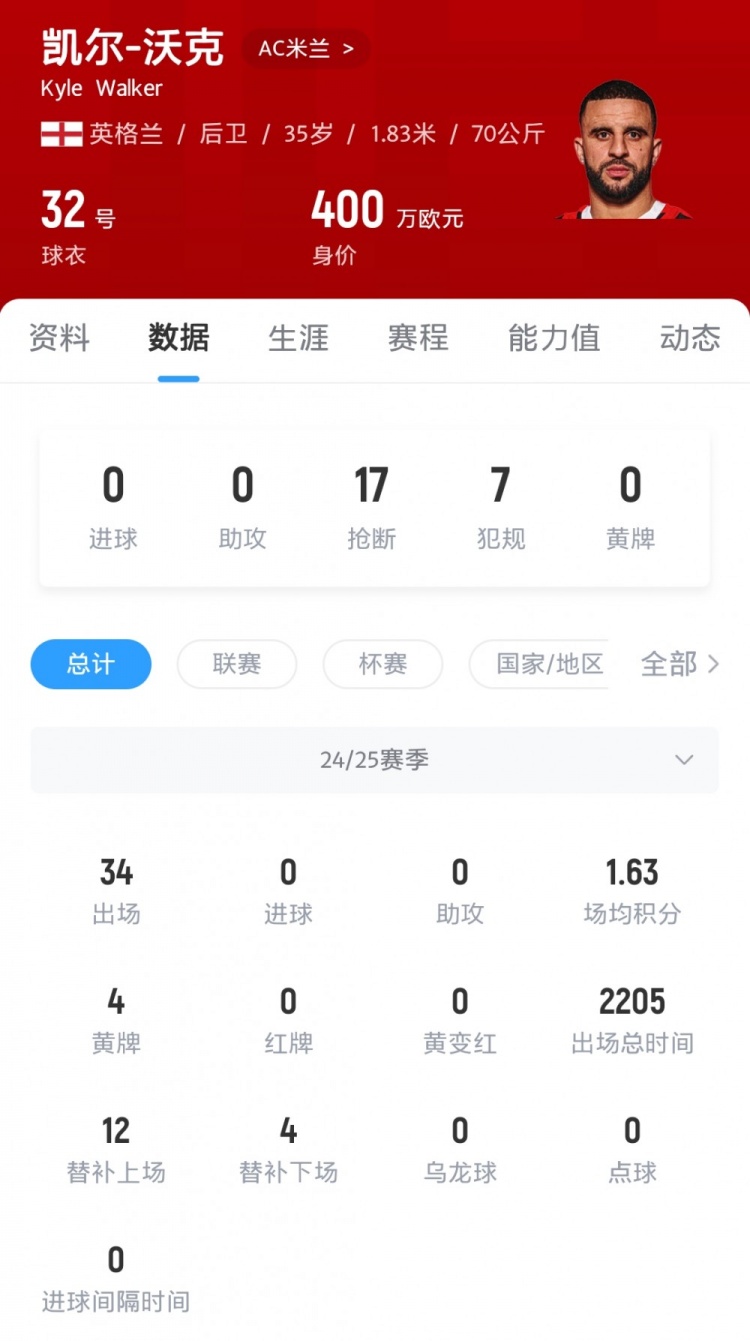Open 全部 competition options
This screenshot has height=1341, width=750.
680,664
